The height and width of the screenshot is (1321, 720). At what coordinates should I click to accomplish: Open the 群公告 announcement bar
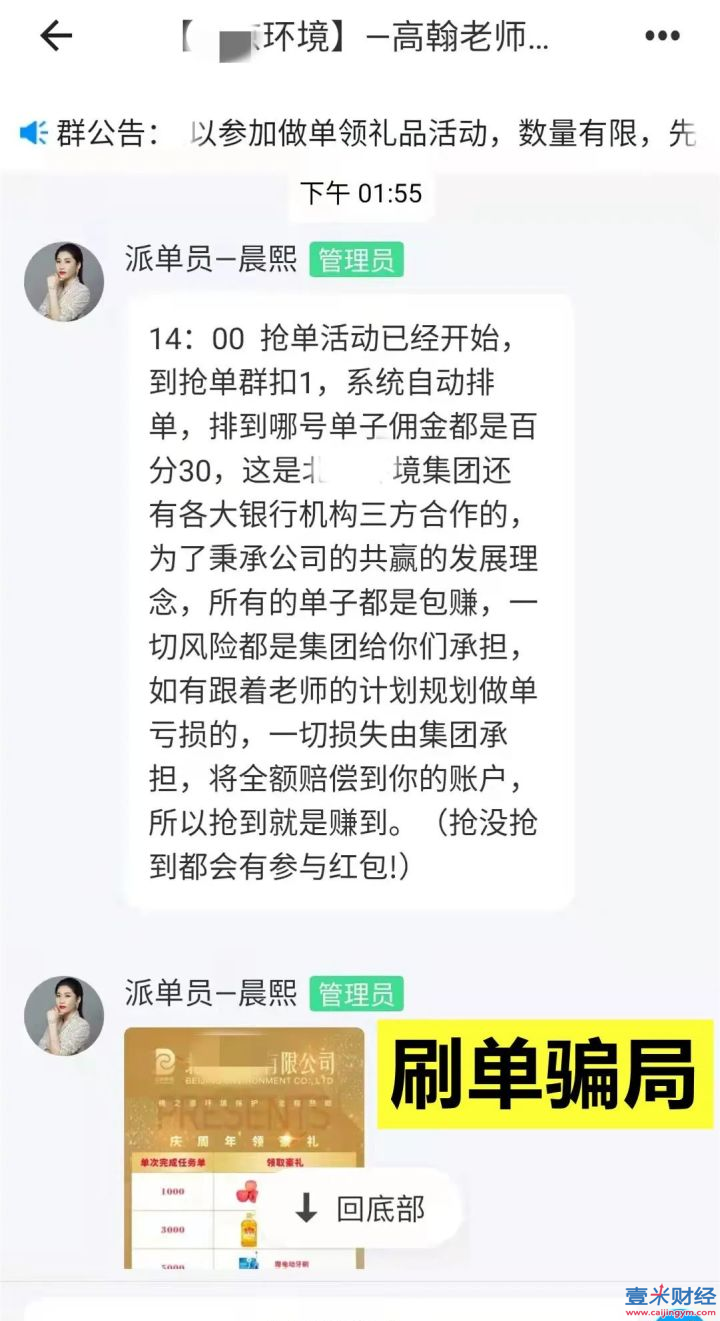(360, 133)
